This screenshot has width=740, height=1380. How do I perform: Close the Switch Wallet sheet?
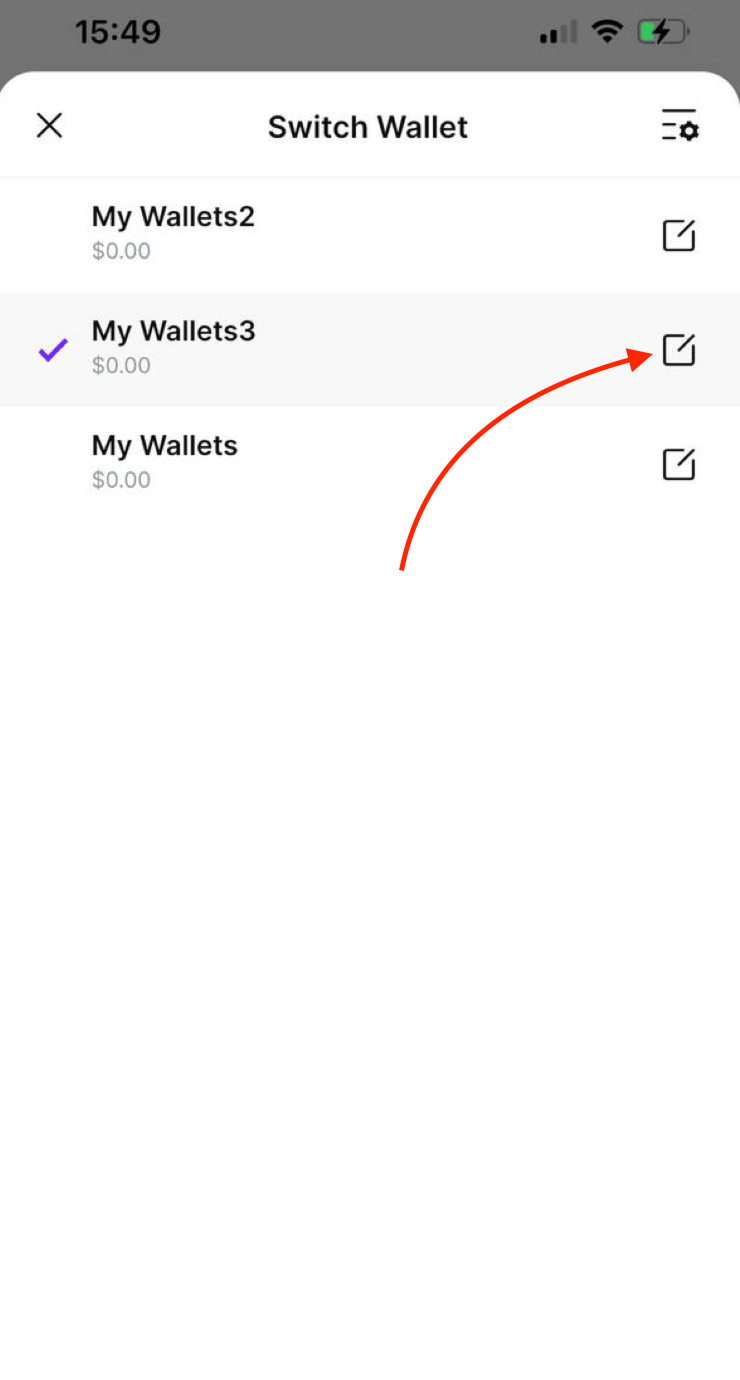pos(49,126)
